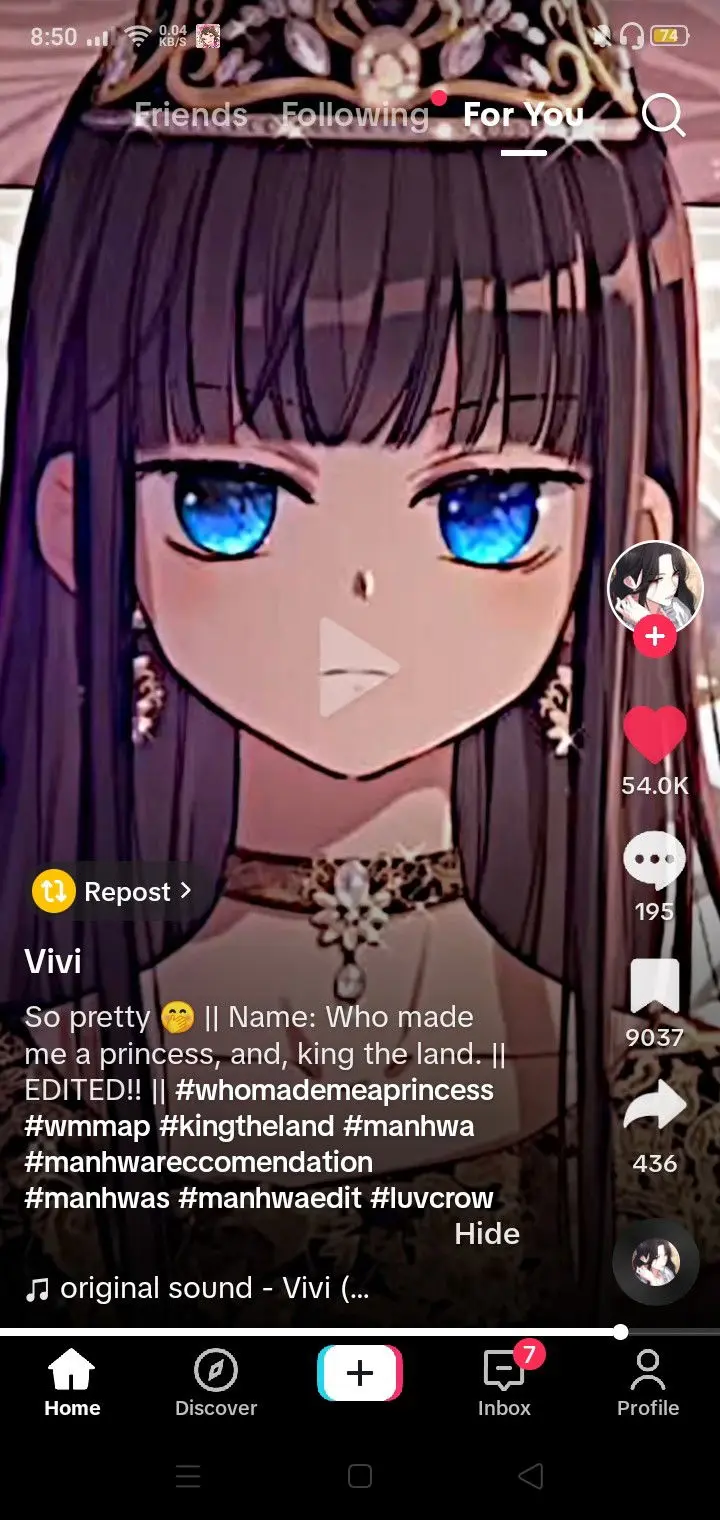This screenshot has width=720, height=1520.
Task: Tap the heart to like the video
Action: click(655, 736)
